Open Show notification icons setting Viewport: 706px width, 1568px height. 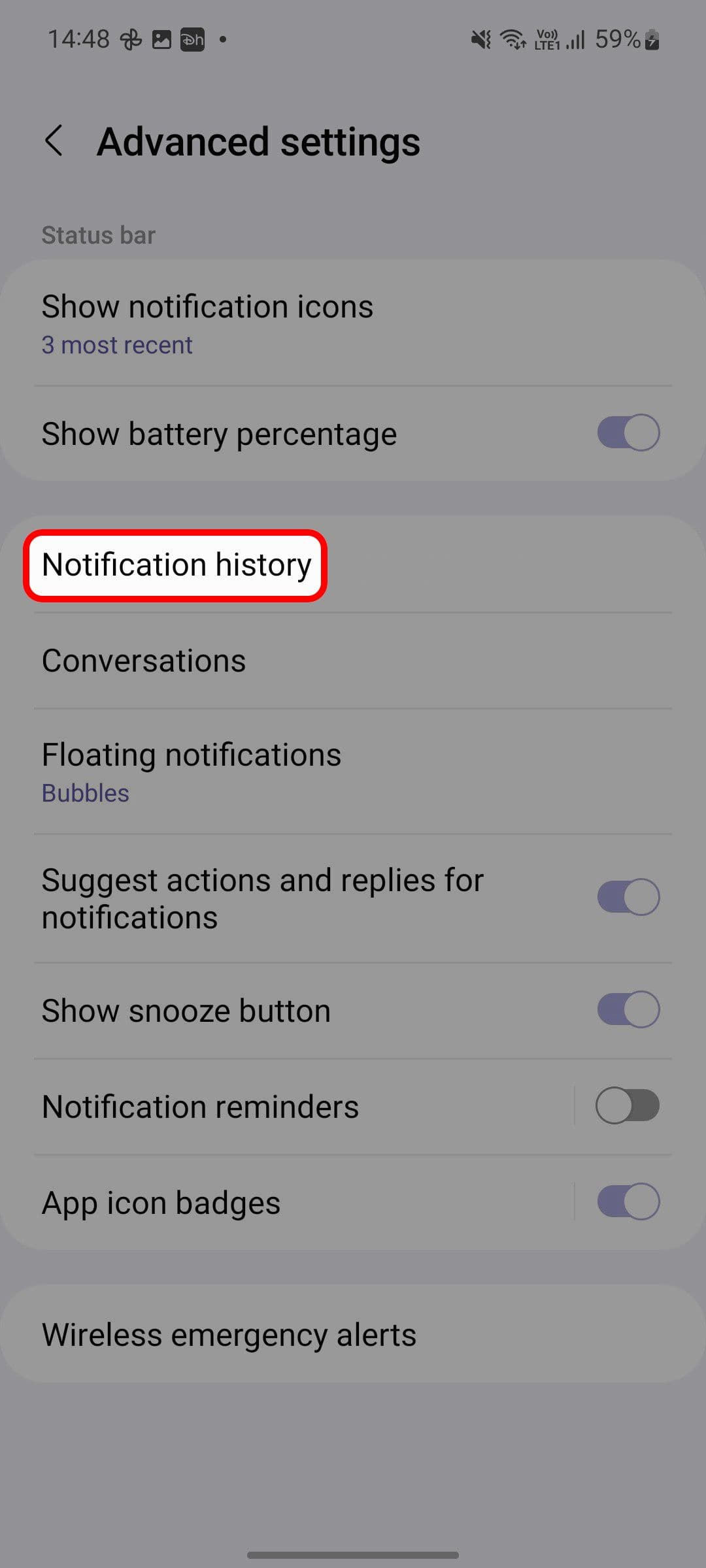(x=207, y=323)
